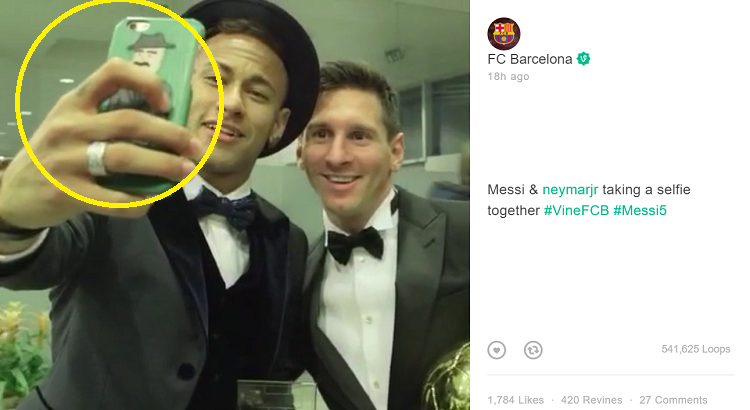Like this Vine post

497,350
